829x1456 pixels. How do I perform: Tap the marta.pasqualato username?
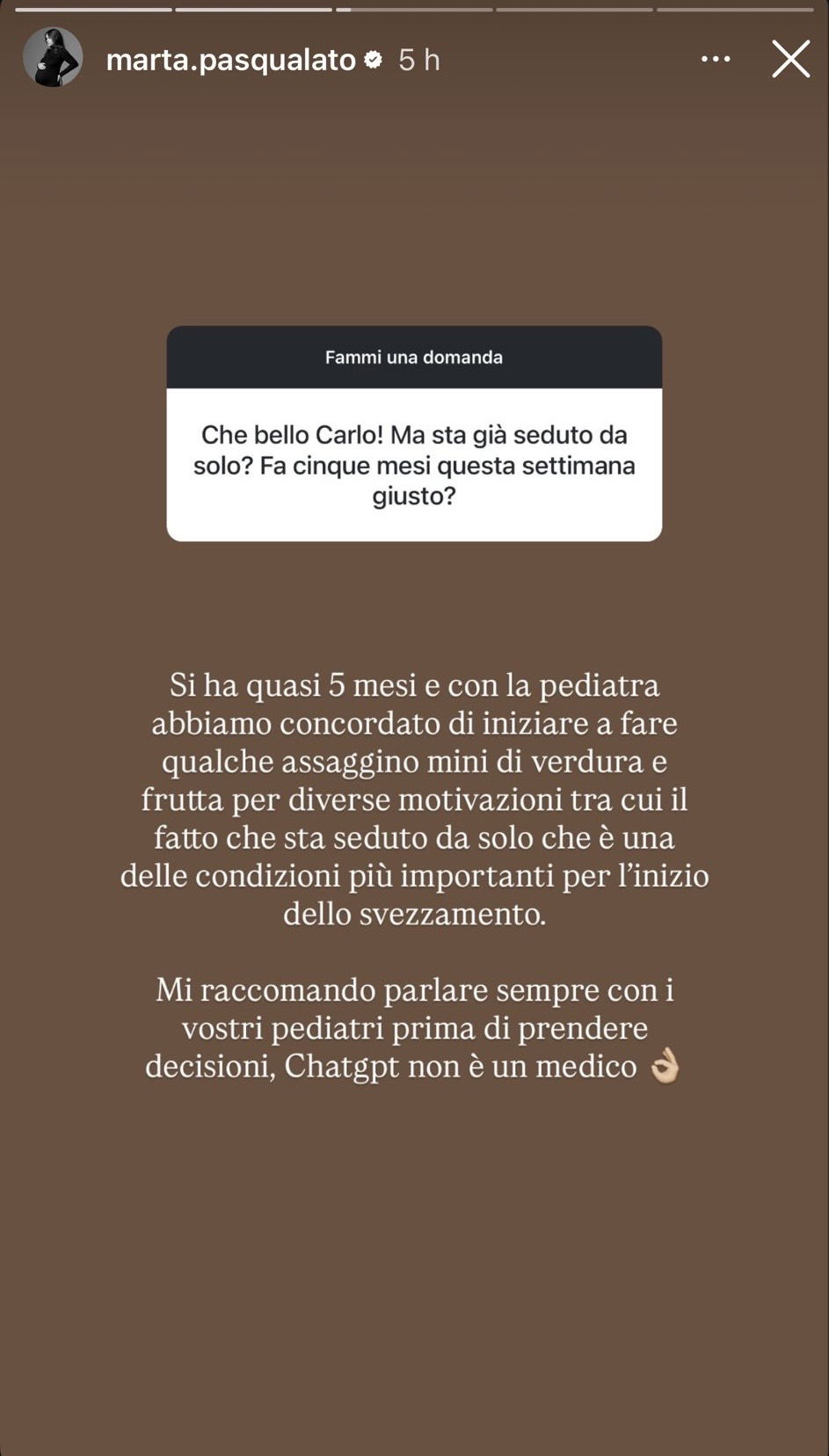tap(230, 60)
